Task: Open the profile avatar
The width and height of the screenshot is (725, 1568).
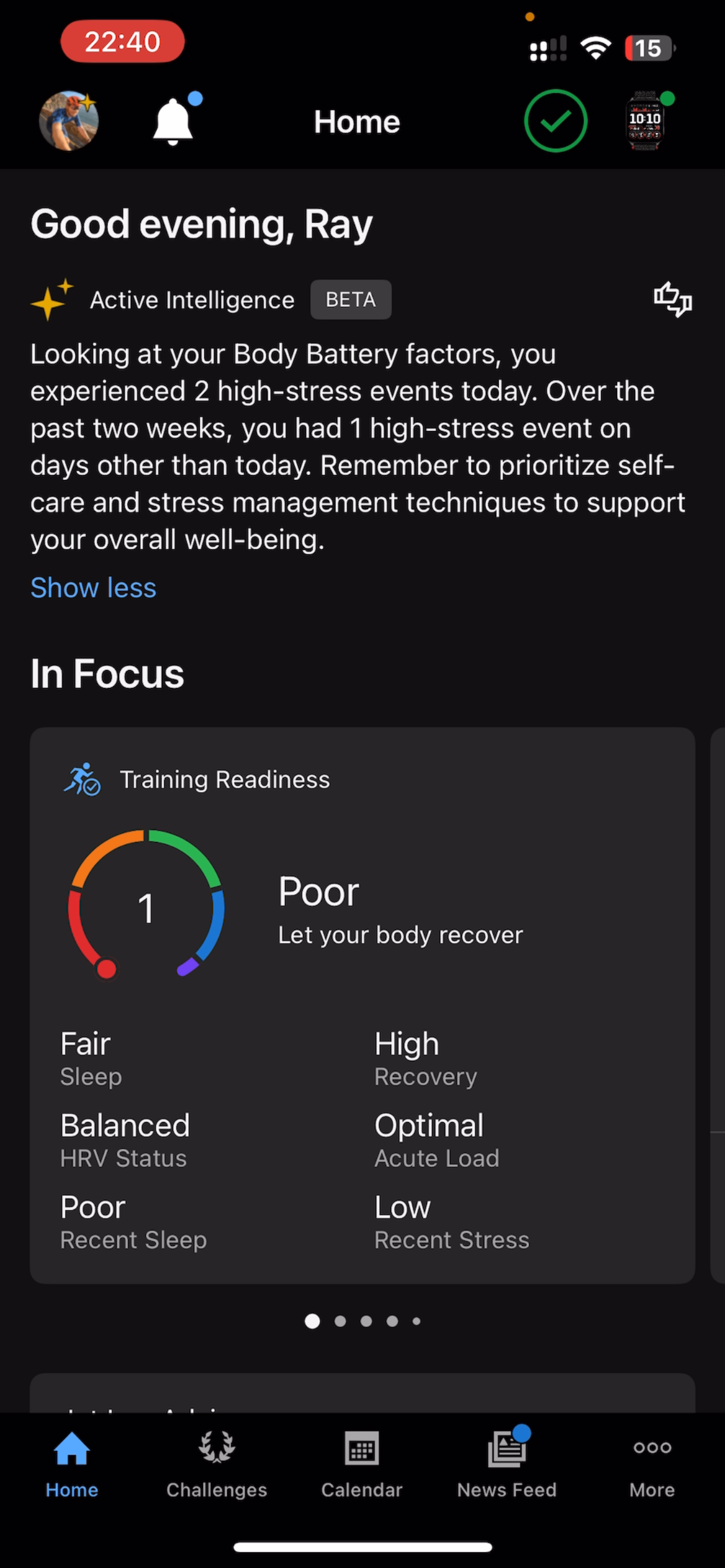Action: (69, 121)
